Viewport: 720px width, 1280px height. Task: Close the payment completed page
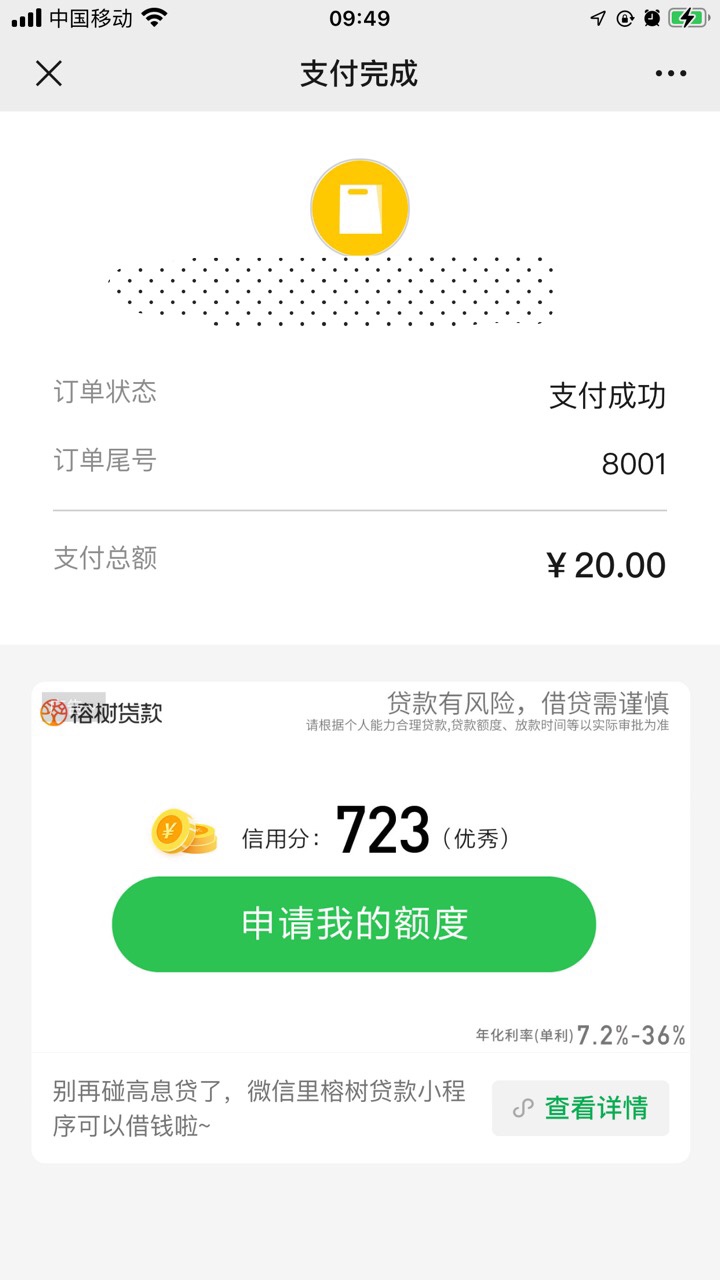pyautogui.click(x=49, y=73)
